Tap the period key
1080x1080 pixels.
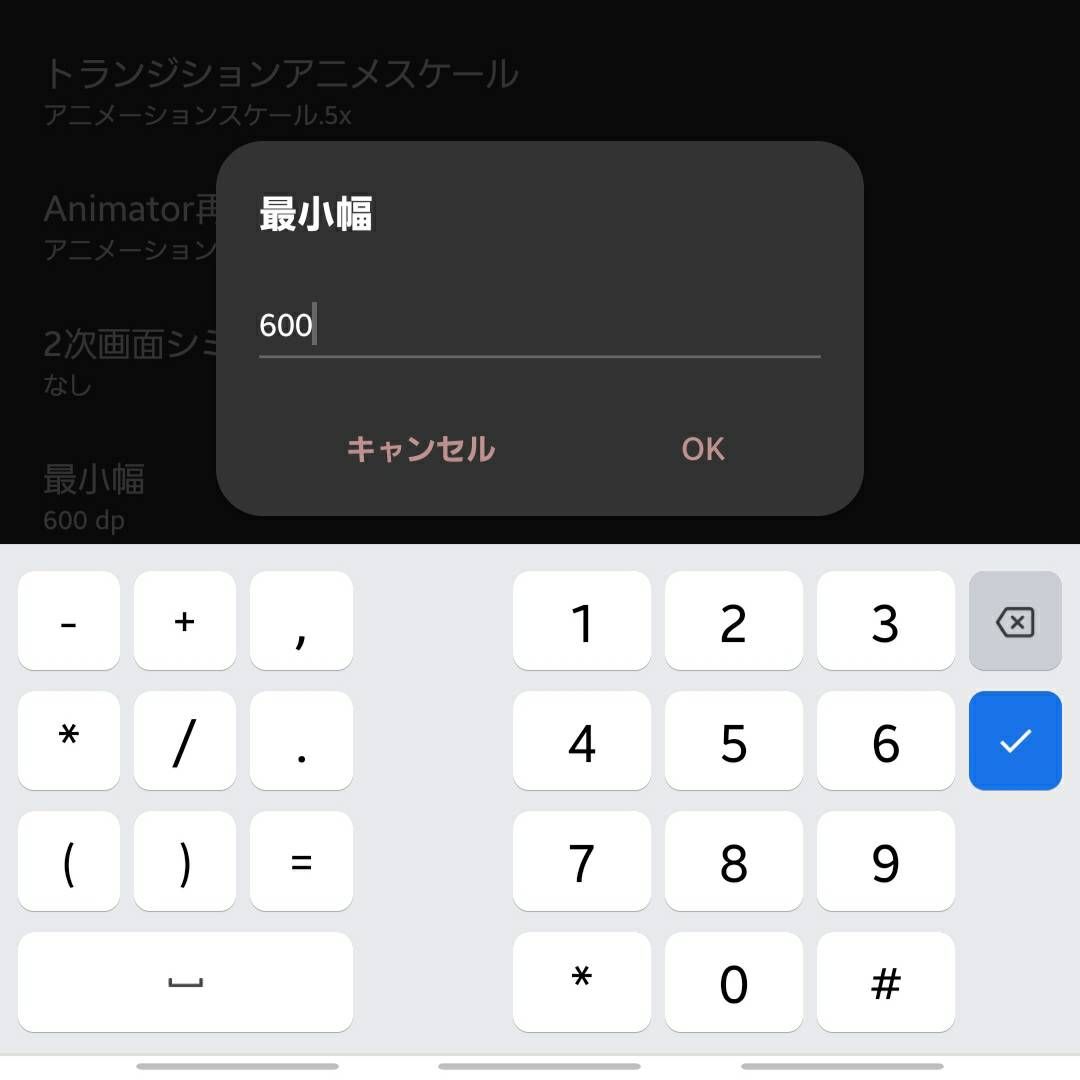coord(301,742)
